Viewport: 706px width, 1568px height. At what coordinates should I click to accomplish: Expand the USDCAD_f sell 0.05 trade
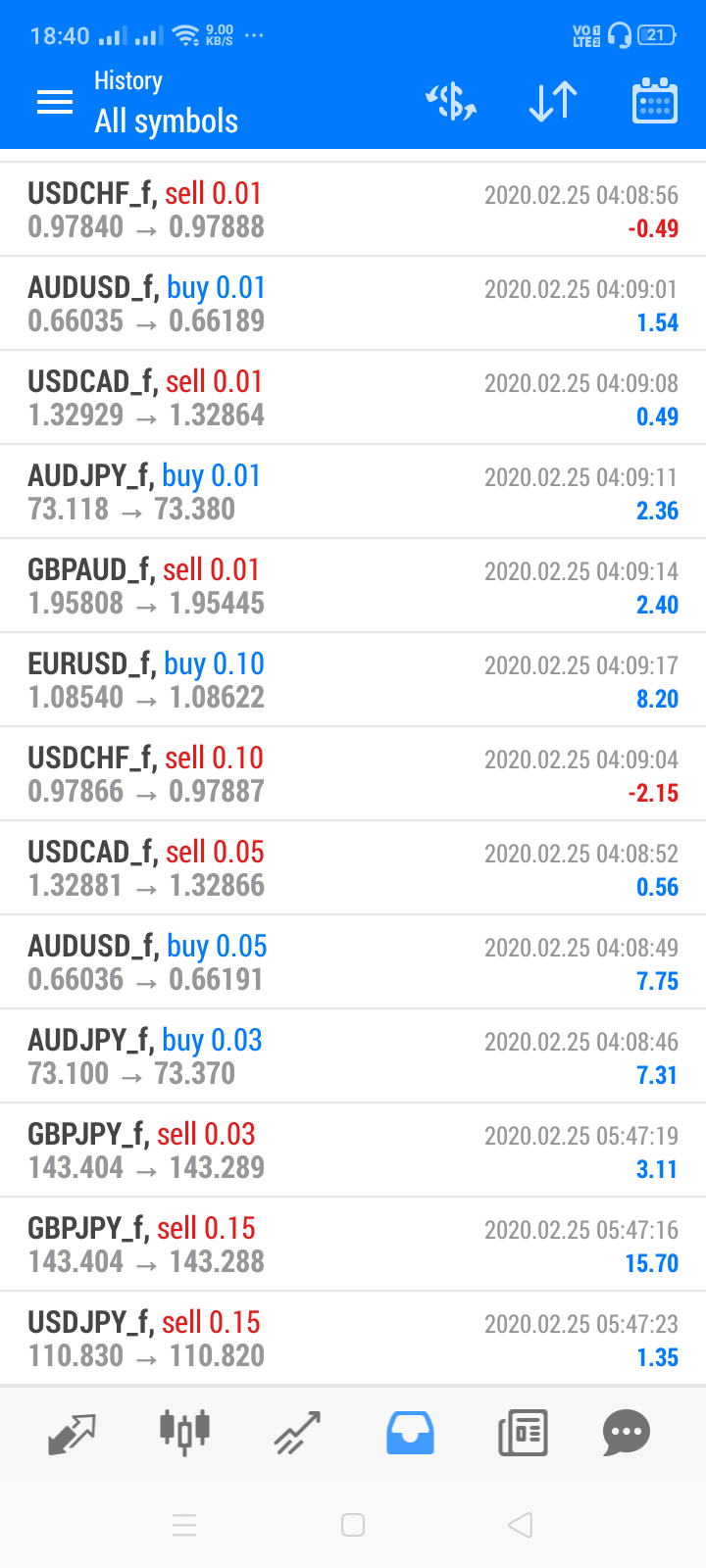(x=353, y=868)
